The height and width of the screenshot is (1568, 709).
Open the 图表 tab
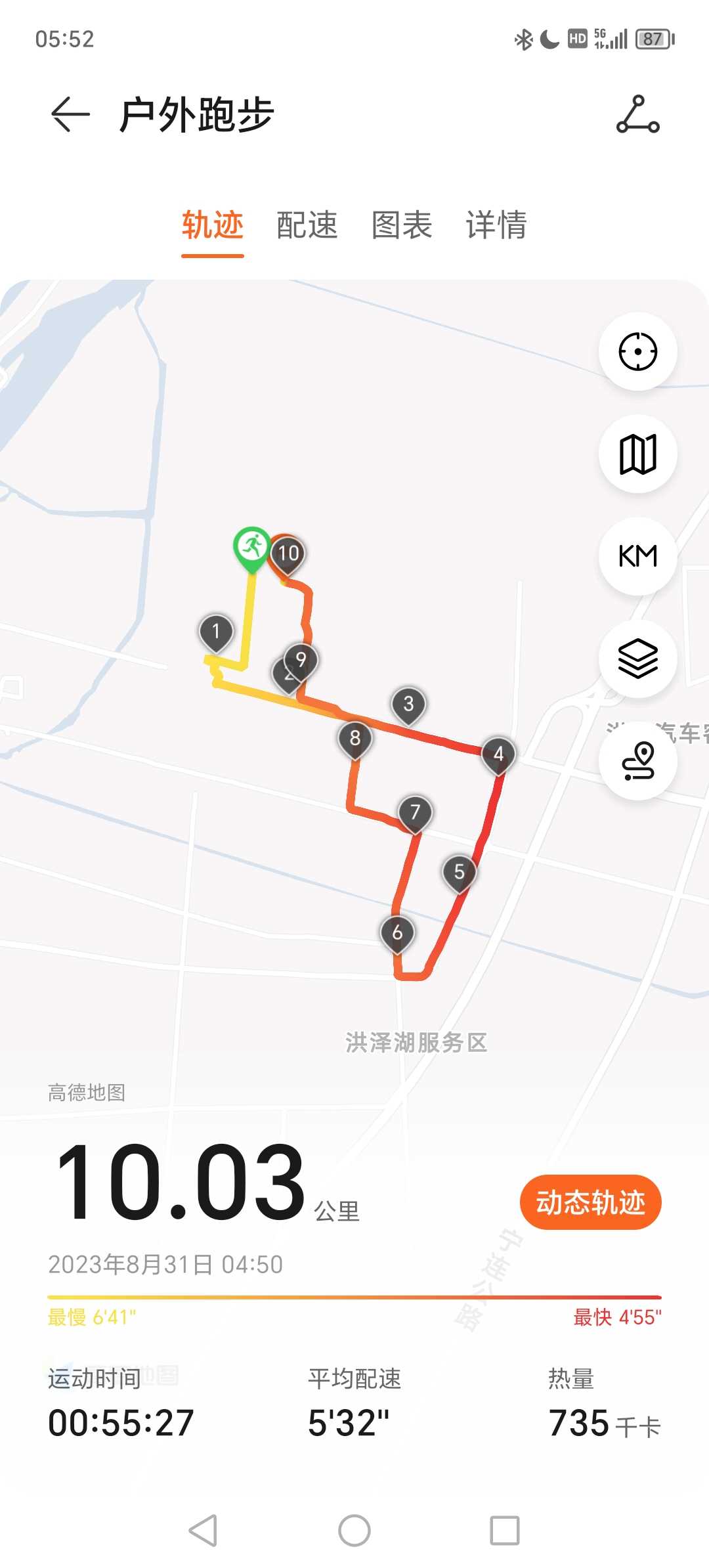(401, 225)
